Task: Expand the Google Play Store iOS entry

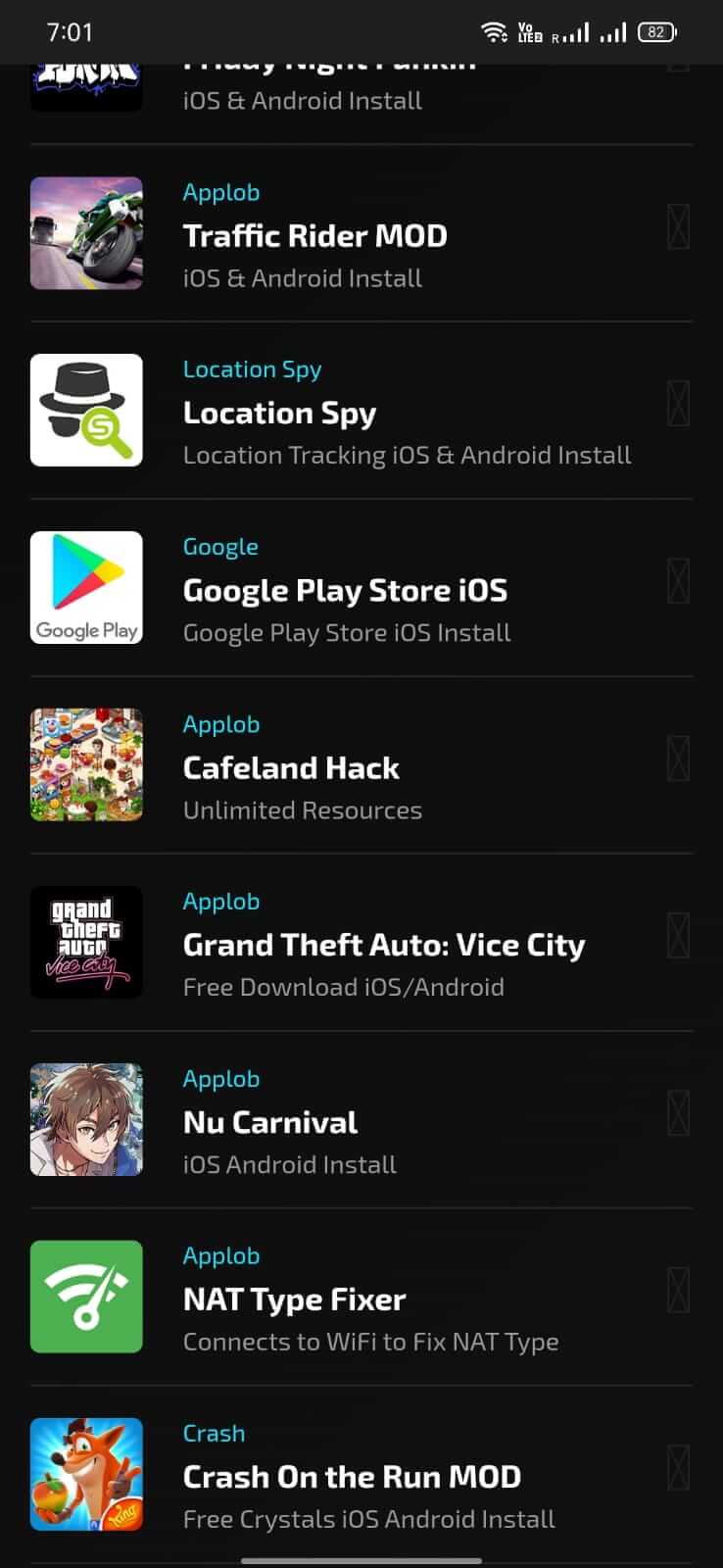Action: tap(678, 580)
